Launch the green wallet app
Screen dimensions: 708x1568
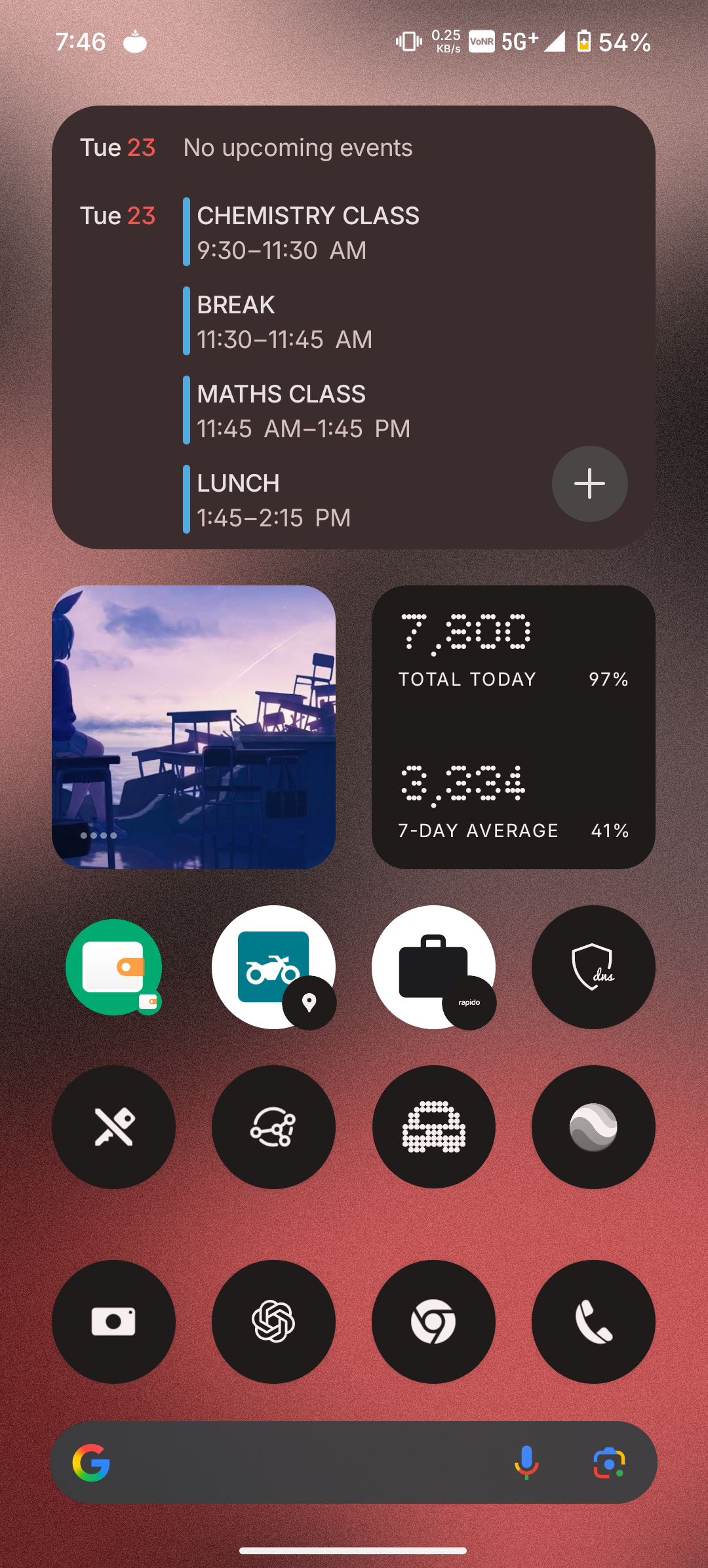click(x=114, y=967)
